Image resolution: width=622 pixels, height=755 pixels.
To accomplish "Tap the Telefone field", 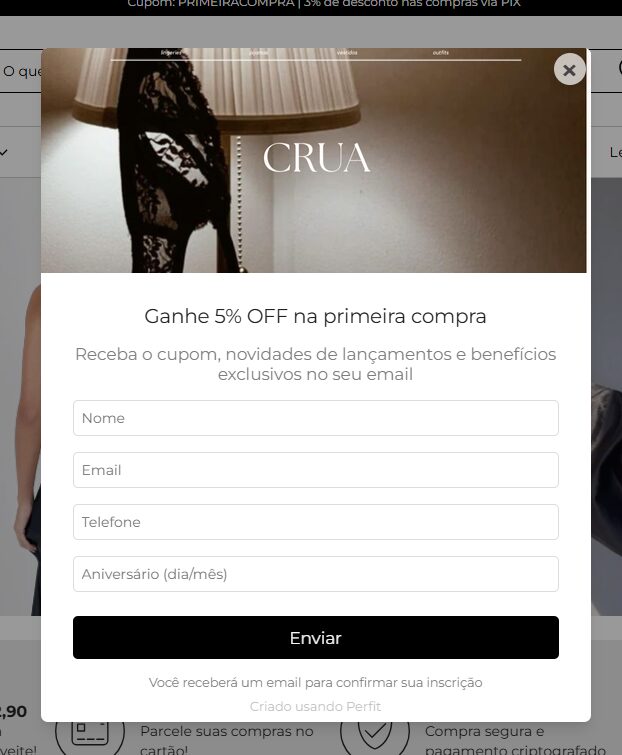I will (315, 522).
